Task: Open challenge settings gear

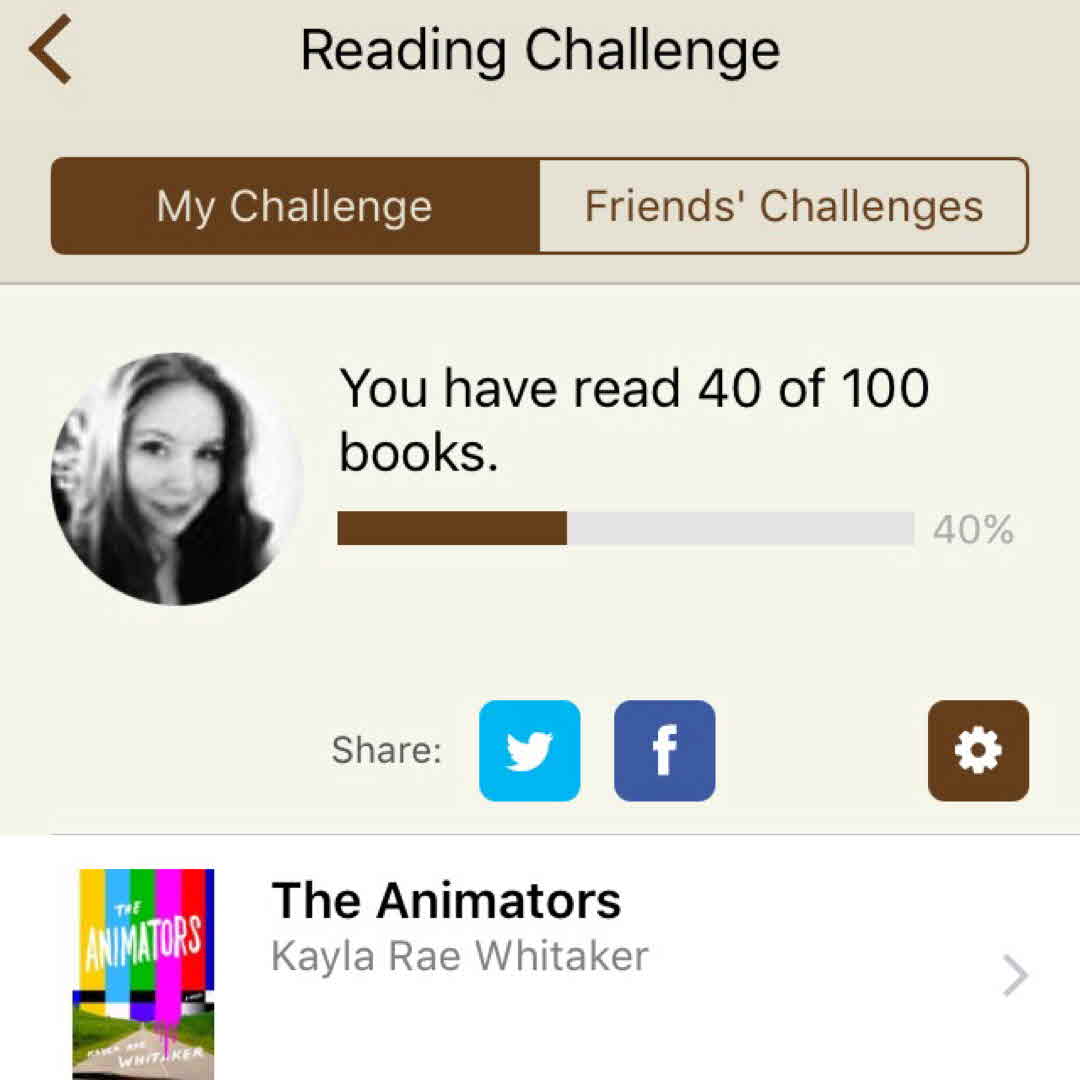Action: (x=977, y=751)
